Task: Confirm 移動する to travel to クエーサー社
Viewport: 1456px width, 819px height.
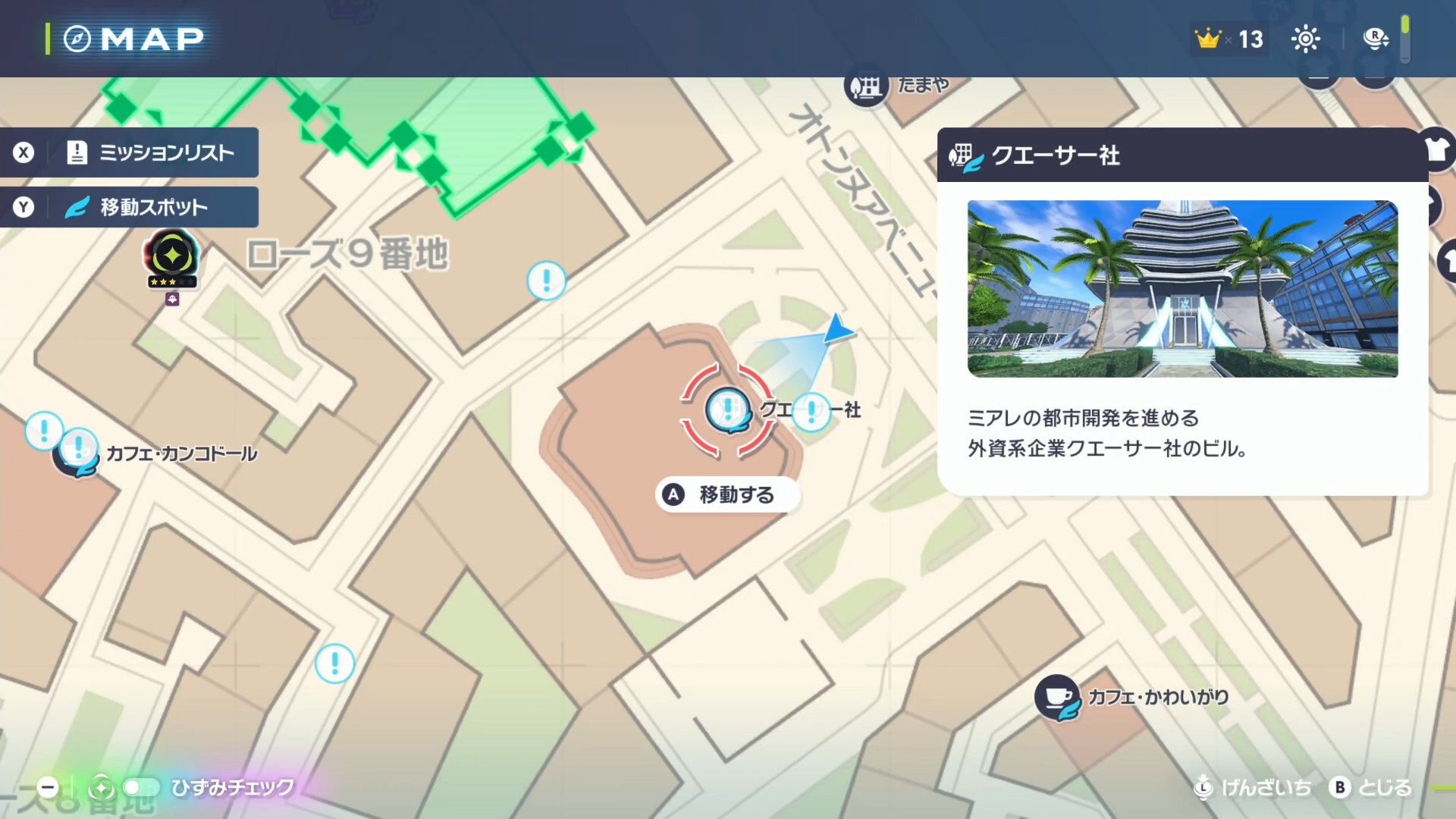Action: (x=727, y=495)
